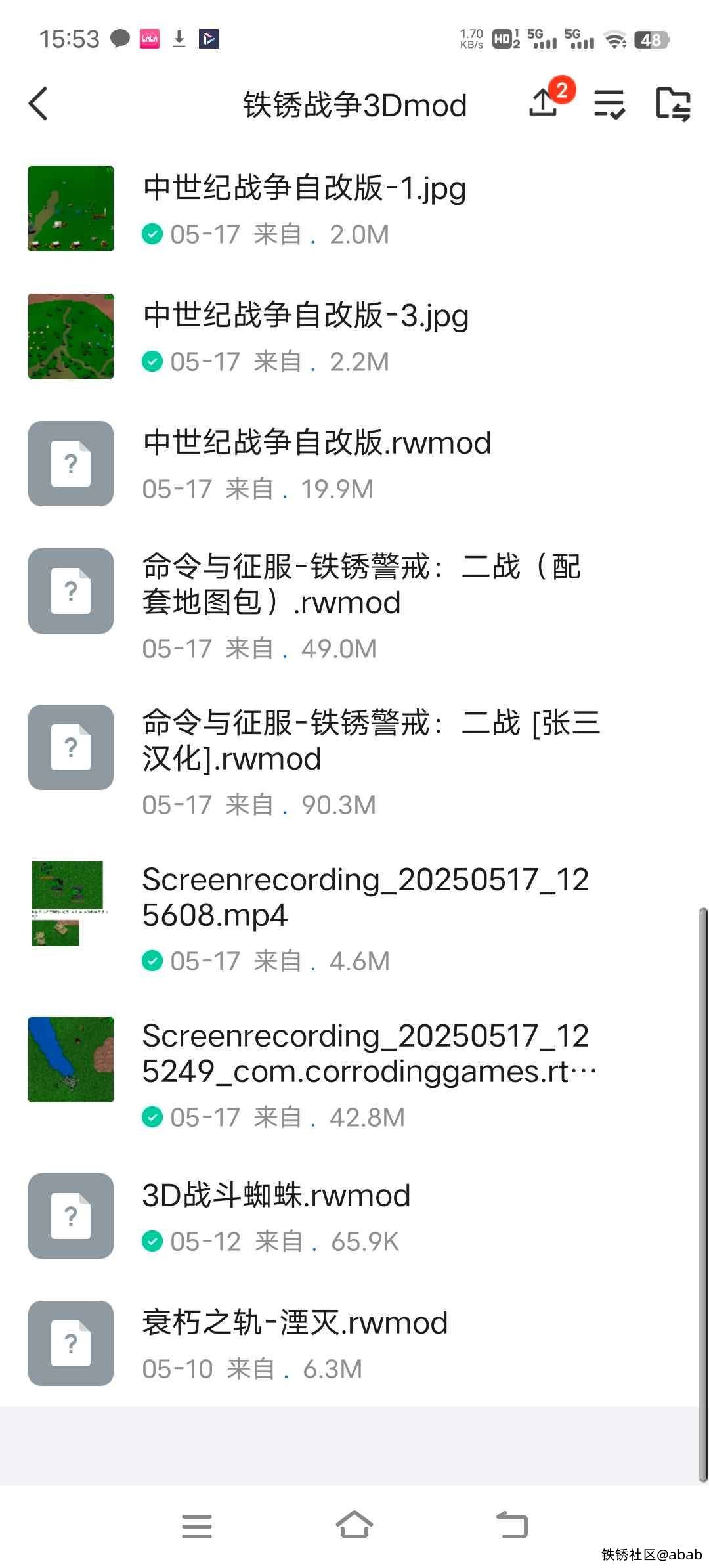Tap the system back navigation button
Image resolution: width=709 pixels, height=1568 pixels.
pos(511,1525)
